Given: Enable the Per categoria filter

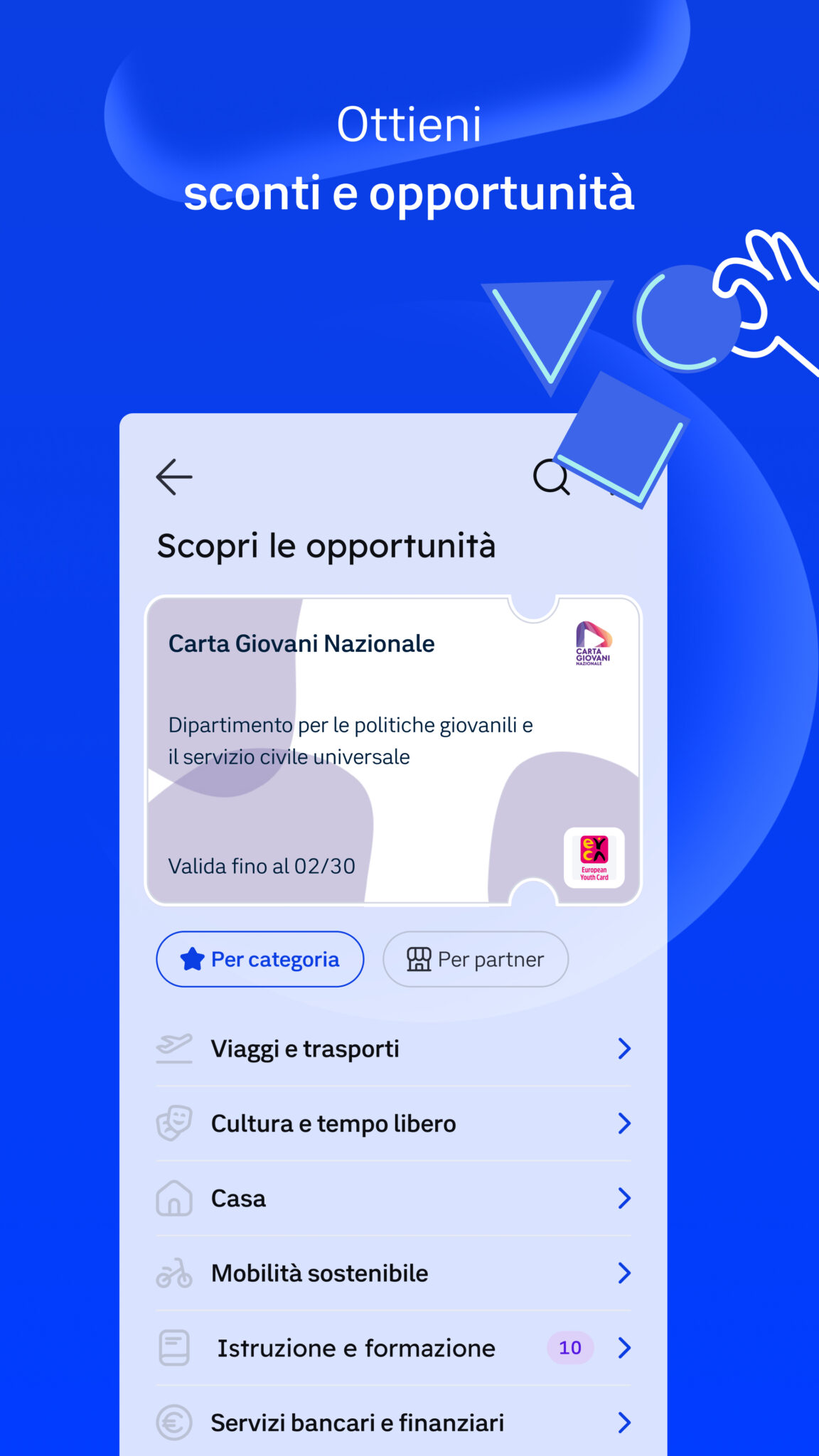Looking at the screenshot, I should pyautogui.click(x=260, y=959).
